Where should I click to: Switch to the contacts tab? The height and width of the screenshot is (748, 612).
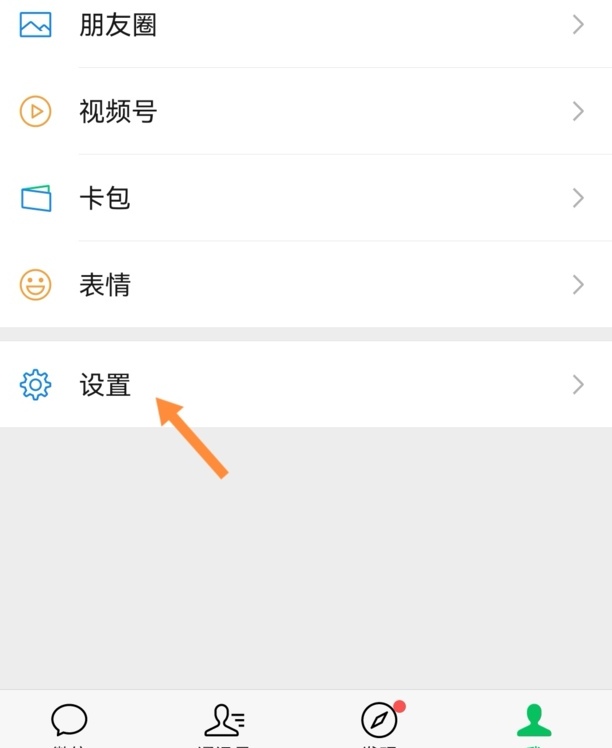click(x=224, y=722)
